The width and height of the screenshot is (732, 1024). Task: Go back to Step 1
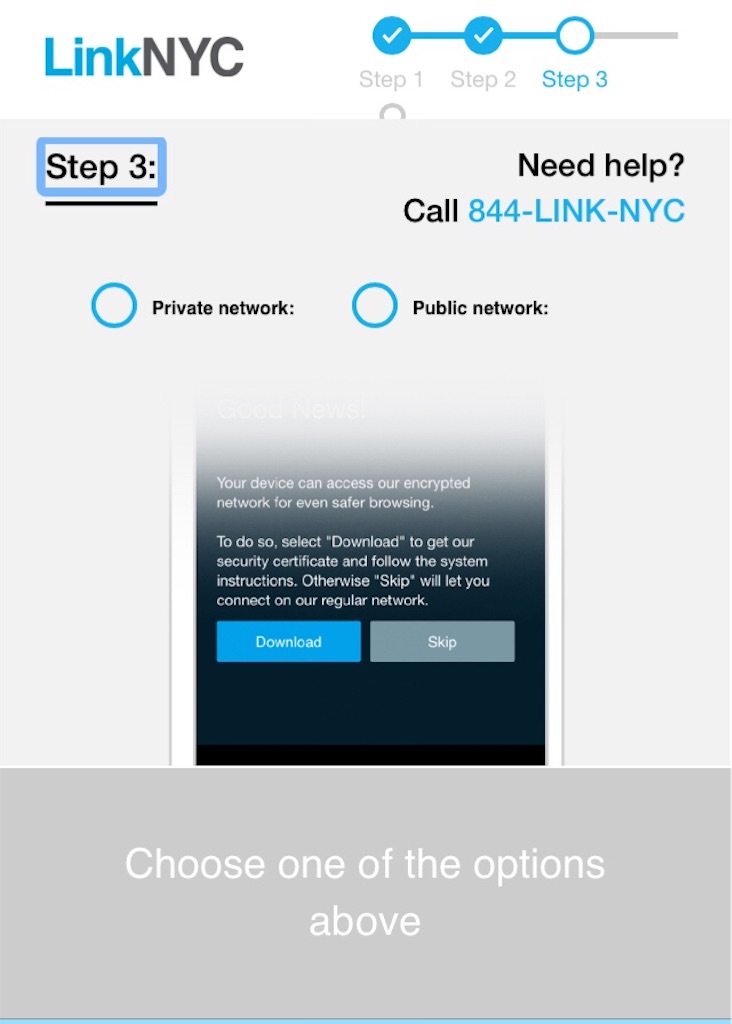click(x=393, y=37)
